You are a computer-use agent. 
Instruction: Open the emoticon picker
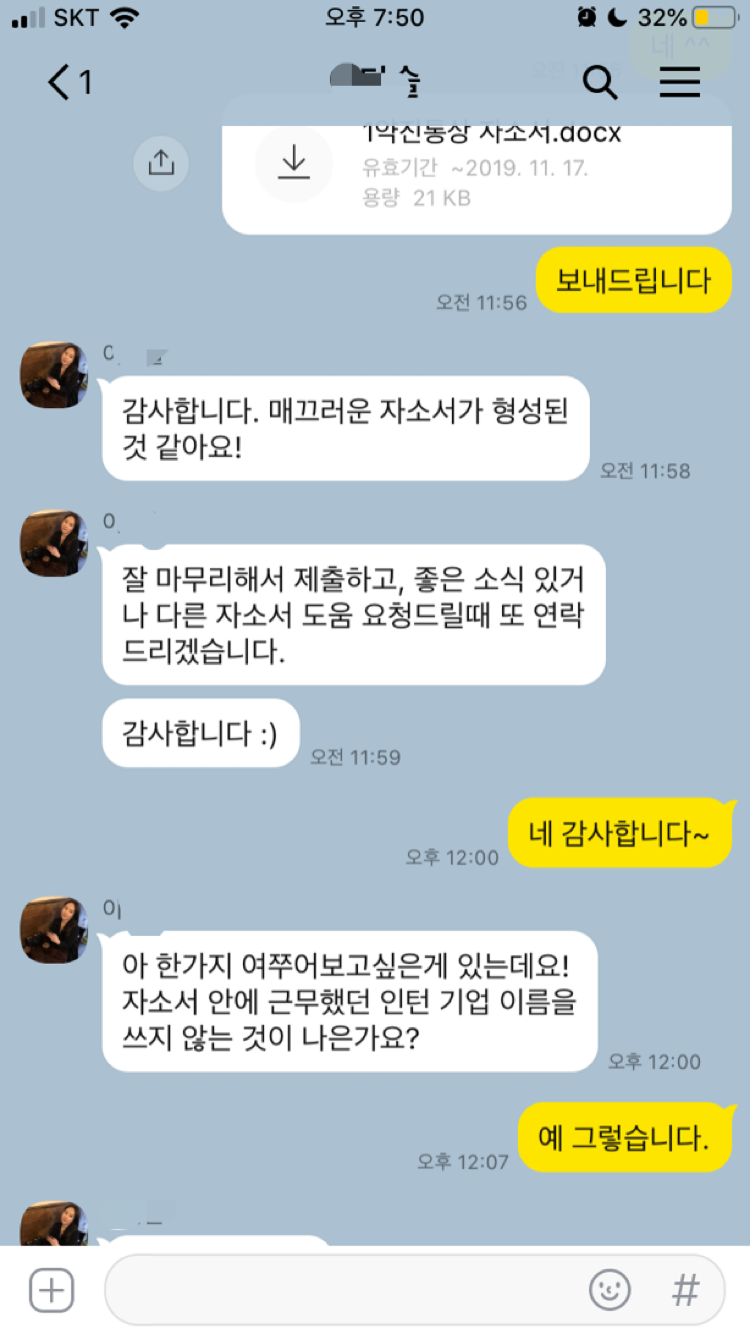click(610, 1290)
